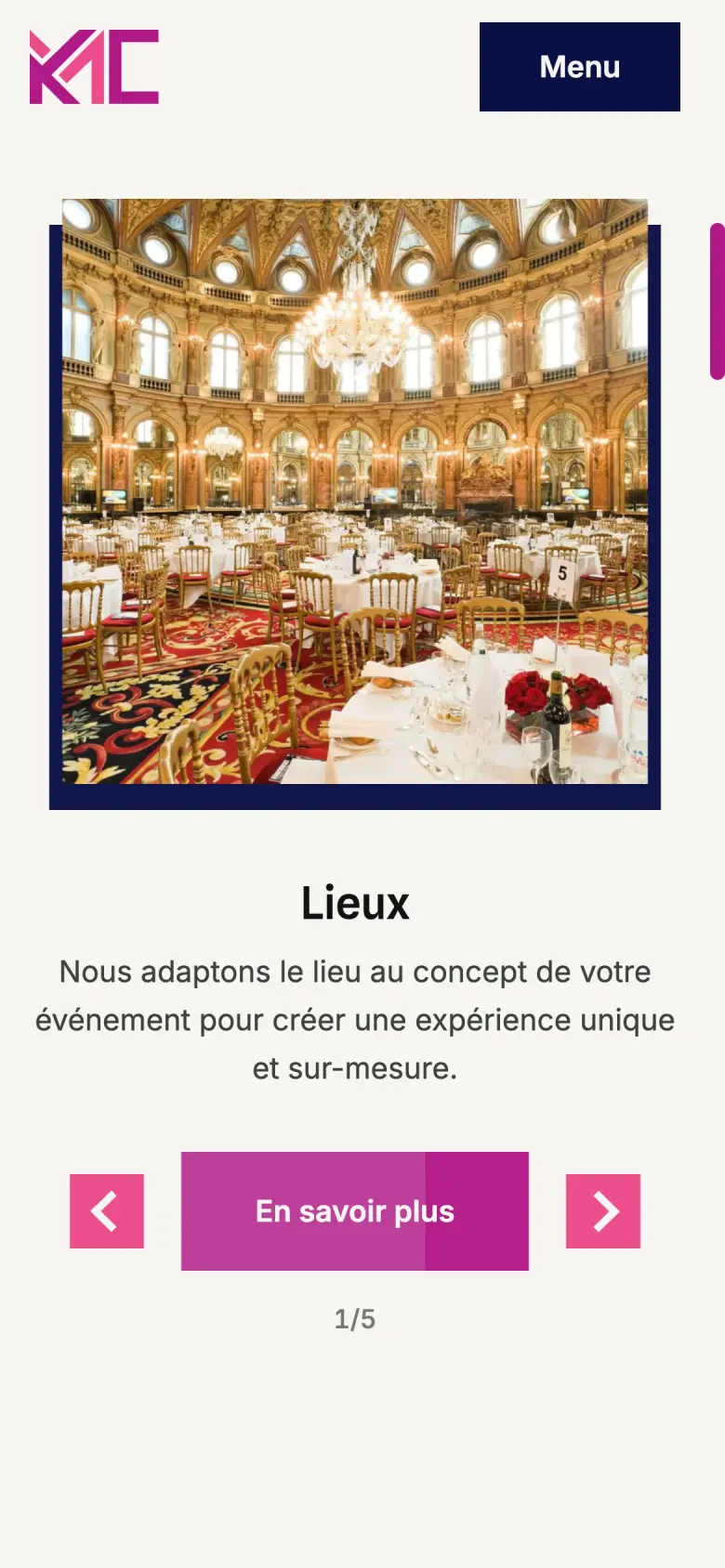This screenshot has height=1568, width=725.
Task: Tap the KAC logo to go home
Action: pos(94,67)
